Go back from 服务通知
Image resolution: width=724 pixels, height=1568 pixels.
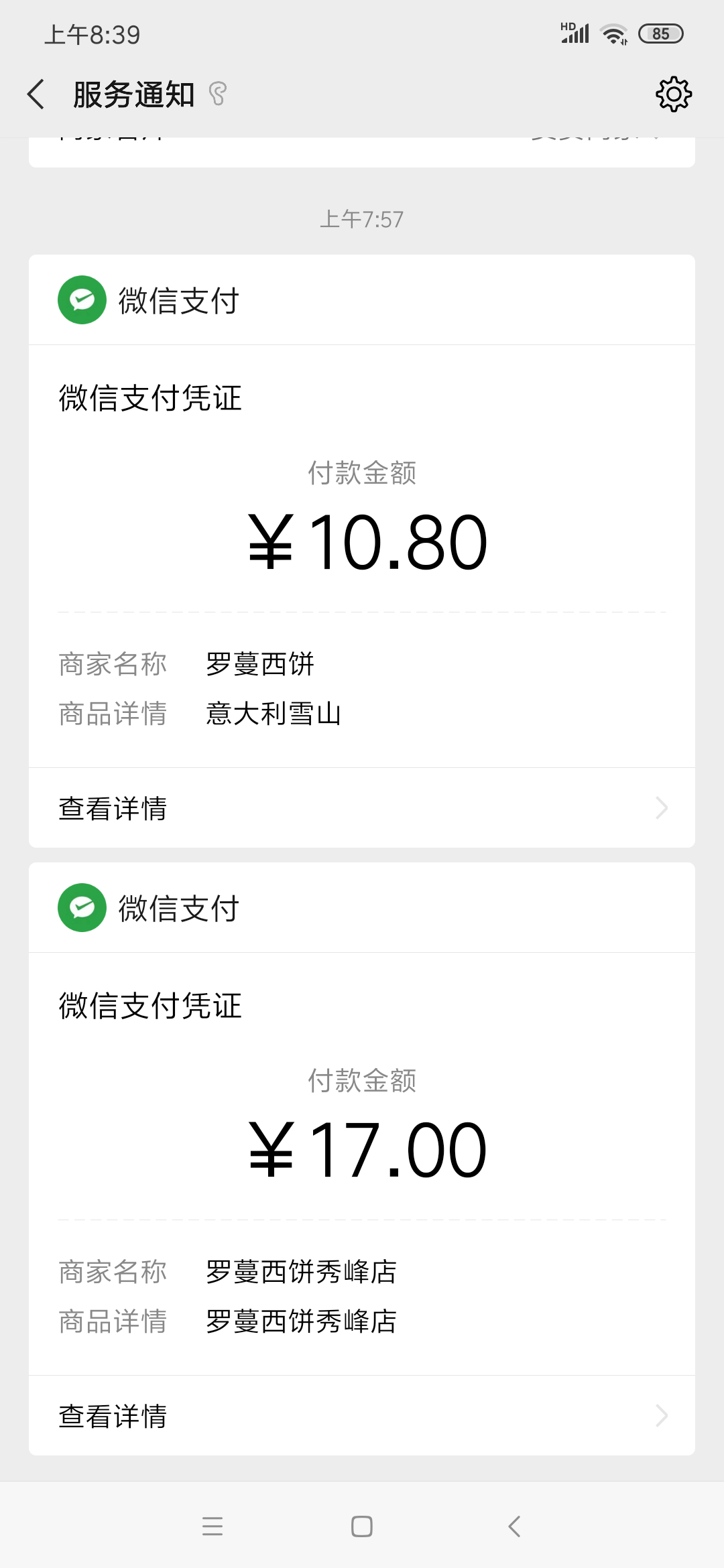coord(36,94)
